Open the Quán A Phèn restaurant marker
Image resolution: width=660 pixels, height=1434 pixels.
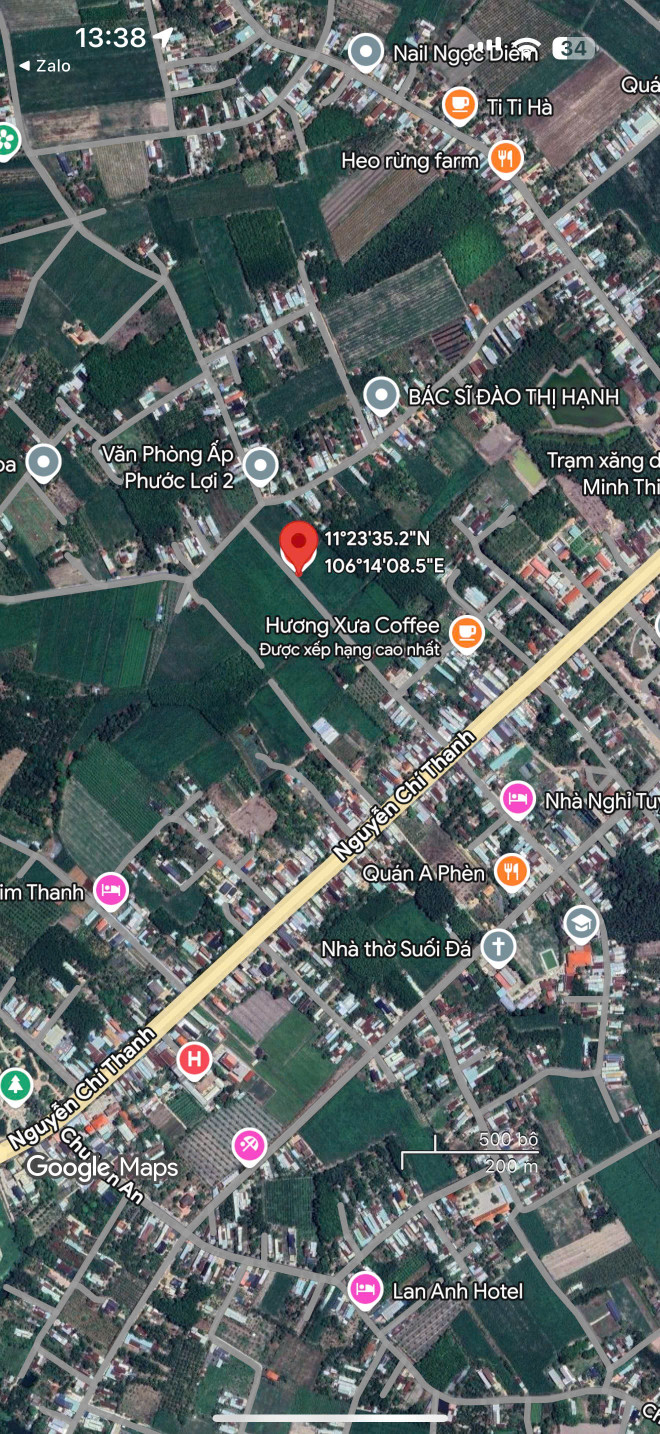(x=511, y=871)
